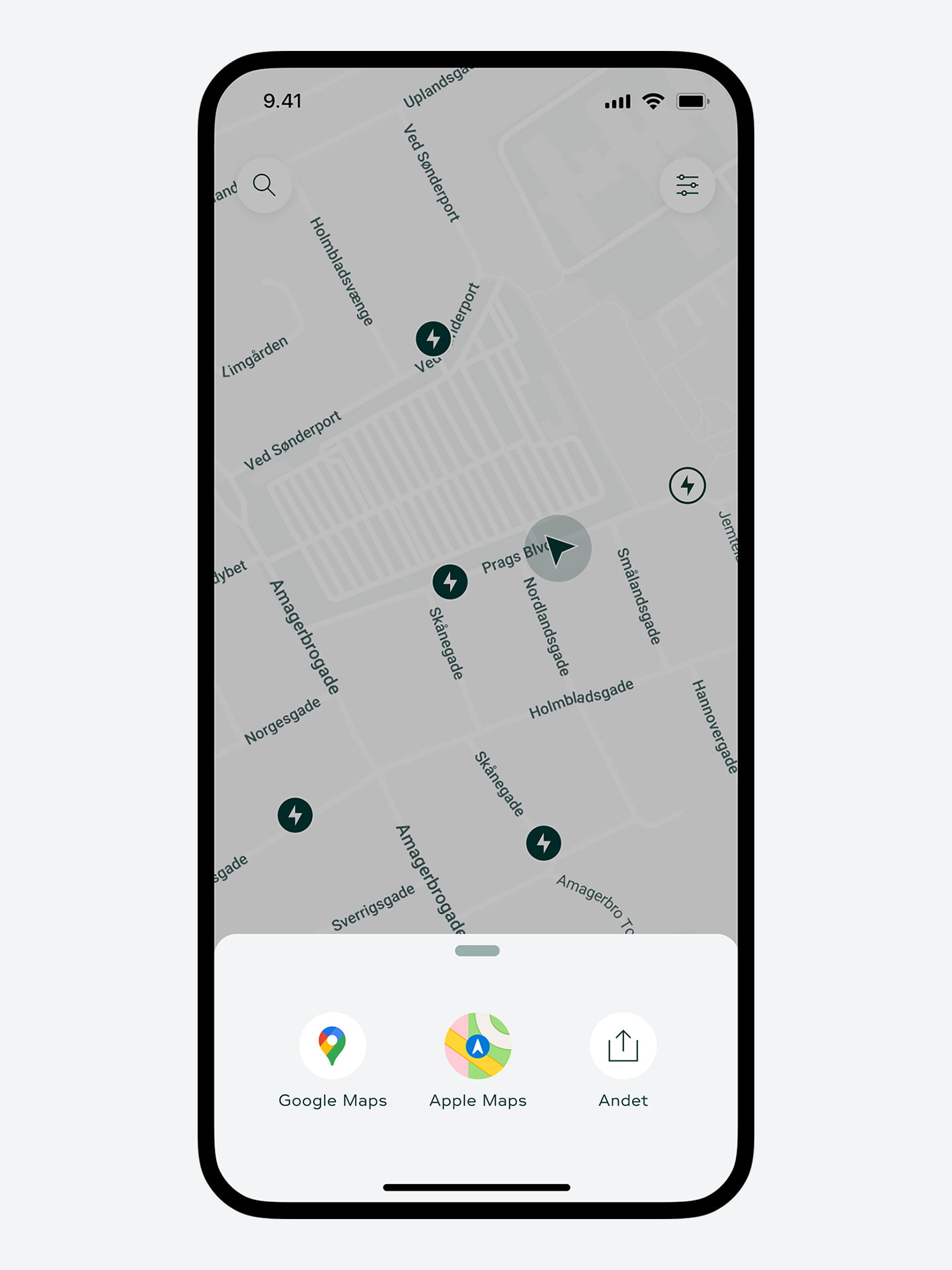The width and height of the screenshot is (952, 1270).
Task: Open charger marker below Norgesgade
Action: [295, 815]
